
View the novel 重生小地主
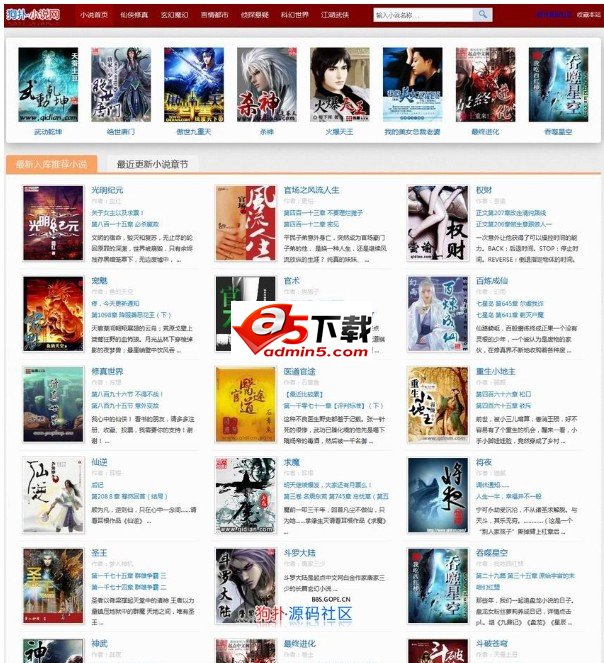495,371
